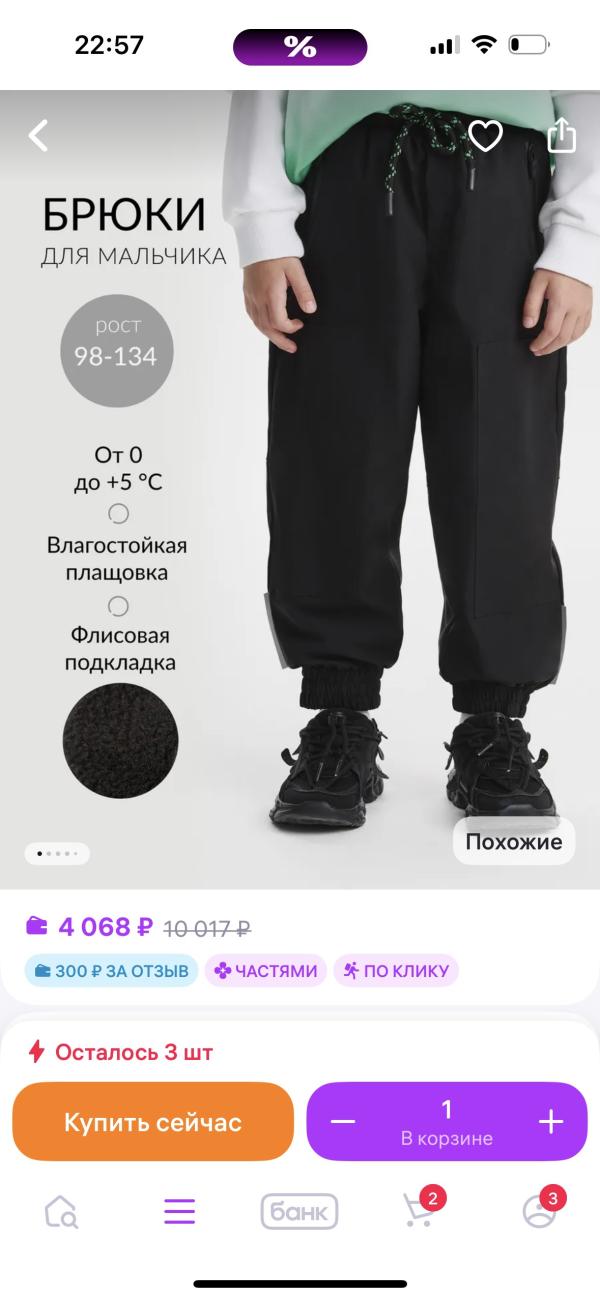The width and height of the screenshot is (600, 1300).
Task: Open the catalog menu tab
Action: (x=180, y=1212)
